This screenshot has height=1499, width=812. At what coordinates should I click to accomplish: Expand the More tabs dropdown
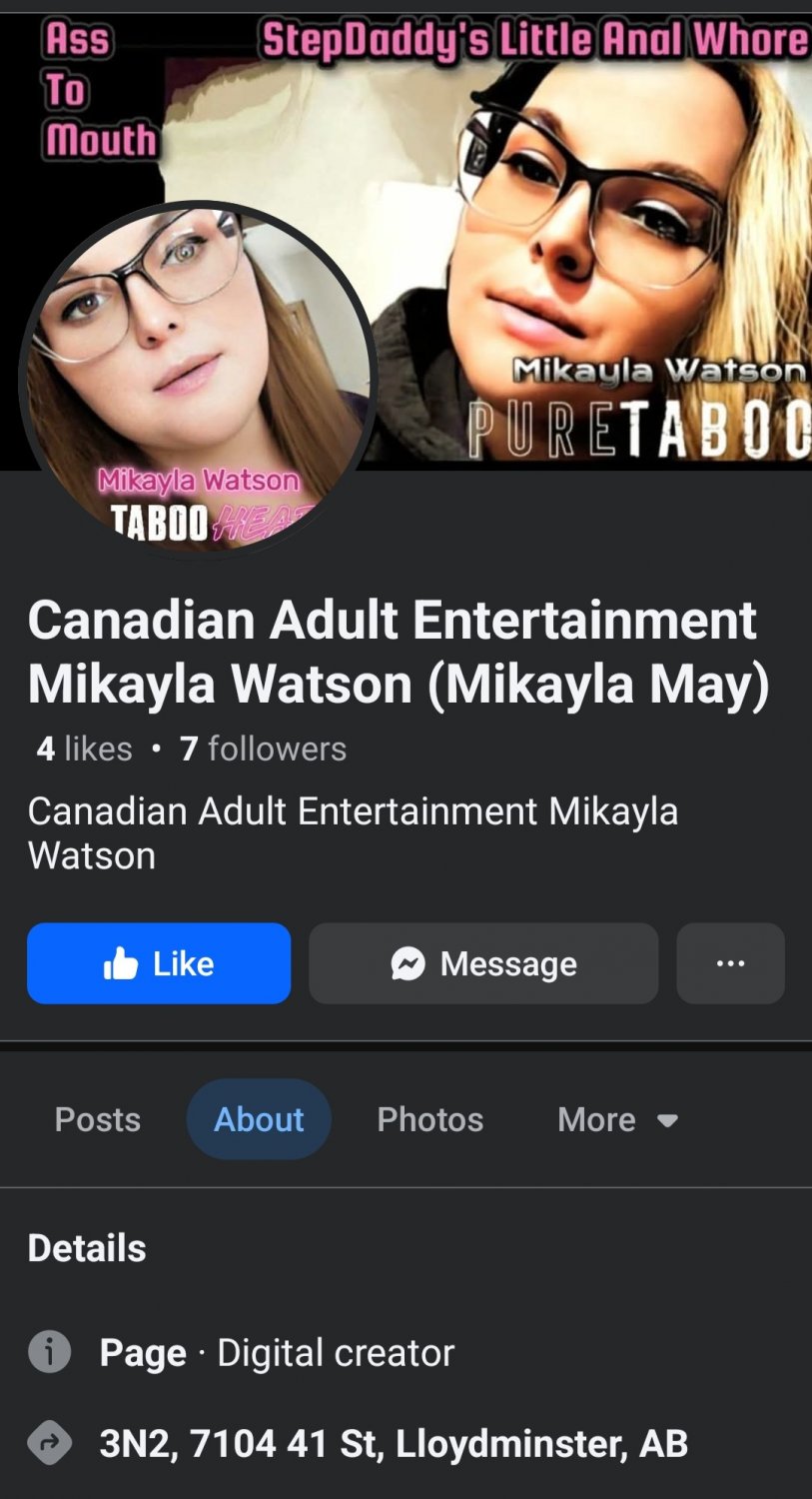[x=618, y=1119]
